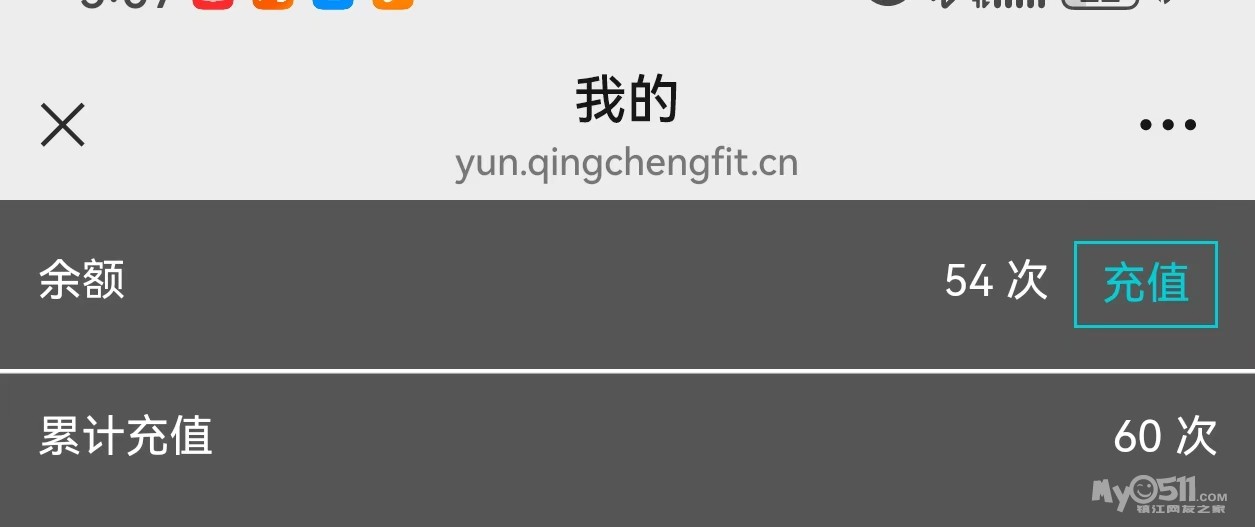This screenshot has height=527, width=1255.
Task: Tap the 充值 recharge button
Action: [1145, 284]
